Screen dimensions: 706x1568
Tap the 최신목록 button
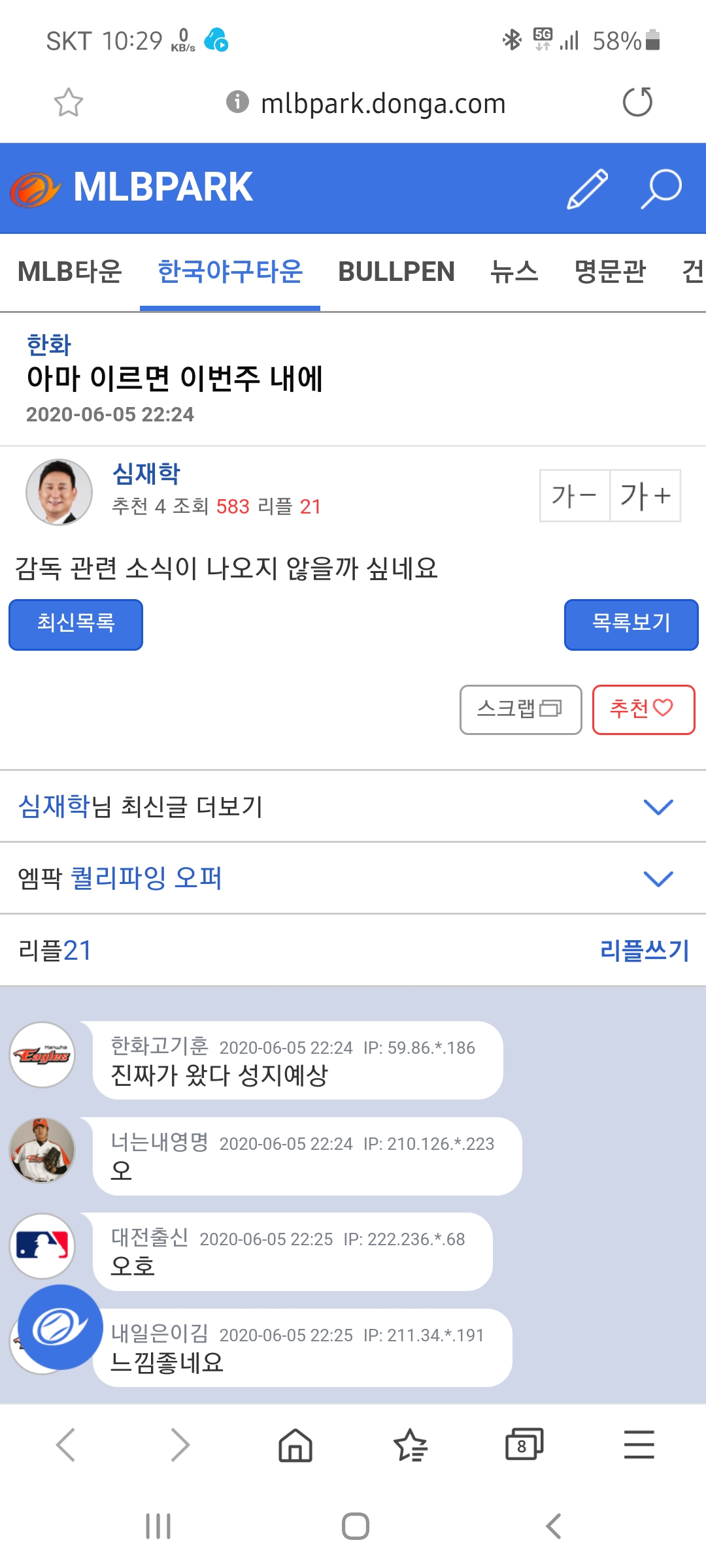76,625
